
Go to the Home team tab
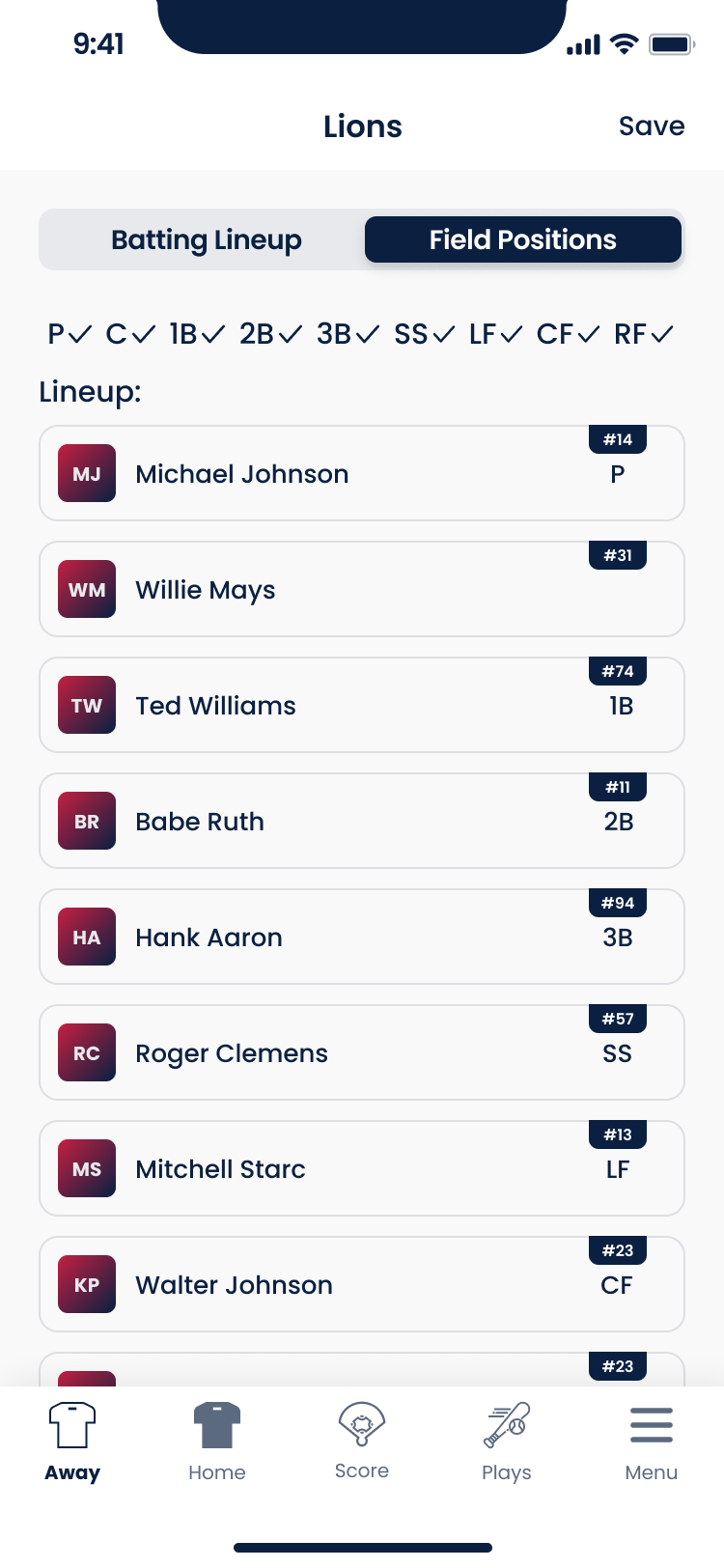coord(217,1442)
